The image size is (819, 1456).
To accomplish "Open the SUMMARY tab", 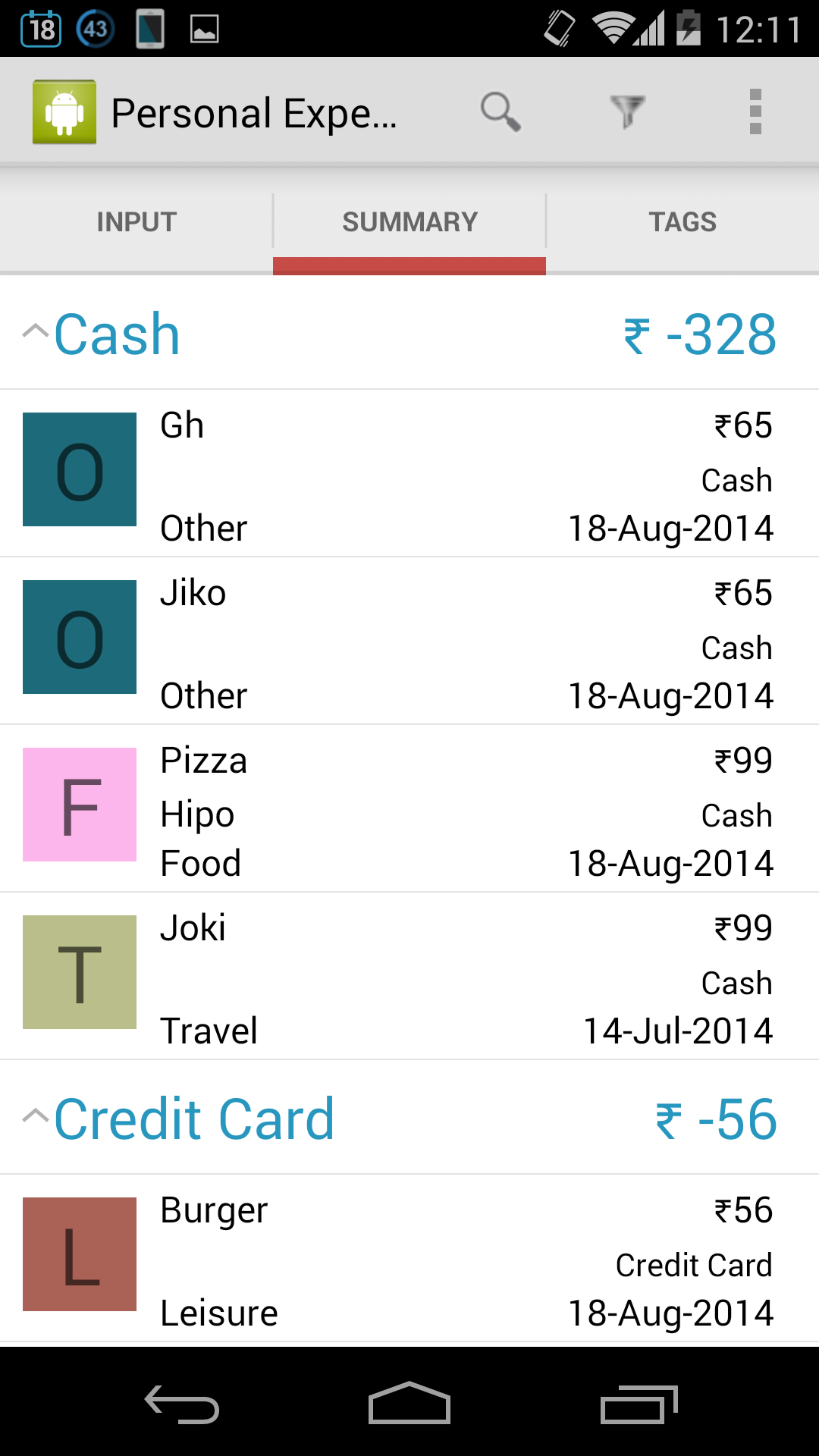I will coord(409,221).
